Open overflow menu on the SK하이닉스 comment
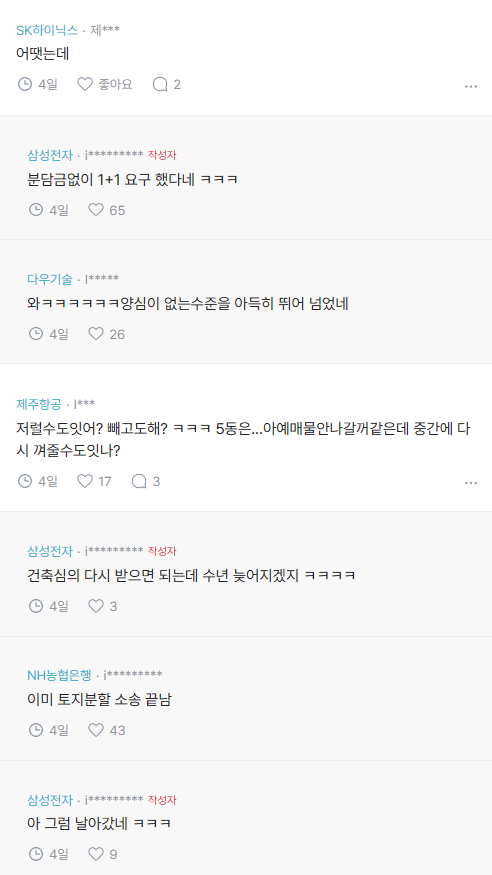Image resolution: width=492 pixels, height=875 pixels. tap(471, 86)
